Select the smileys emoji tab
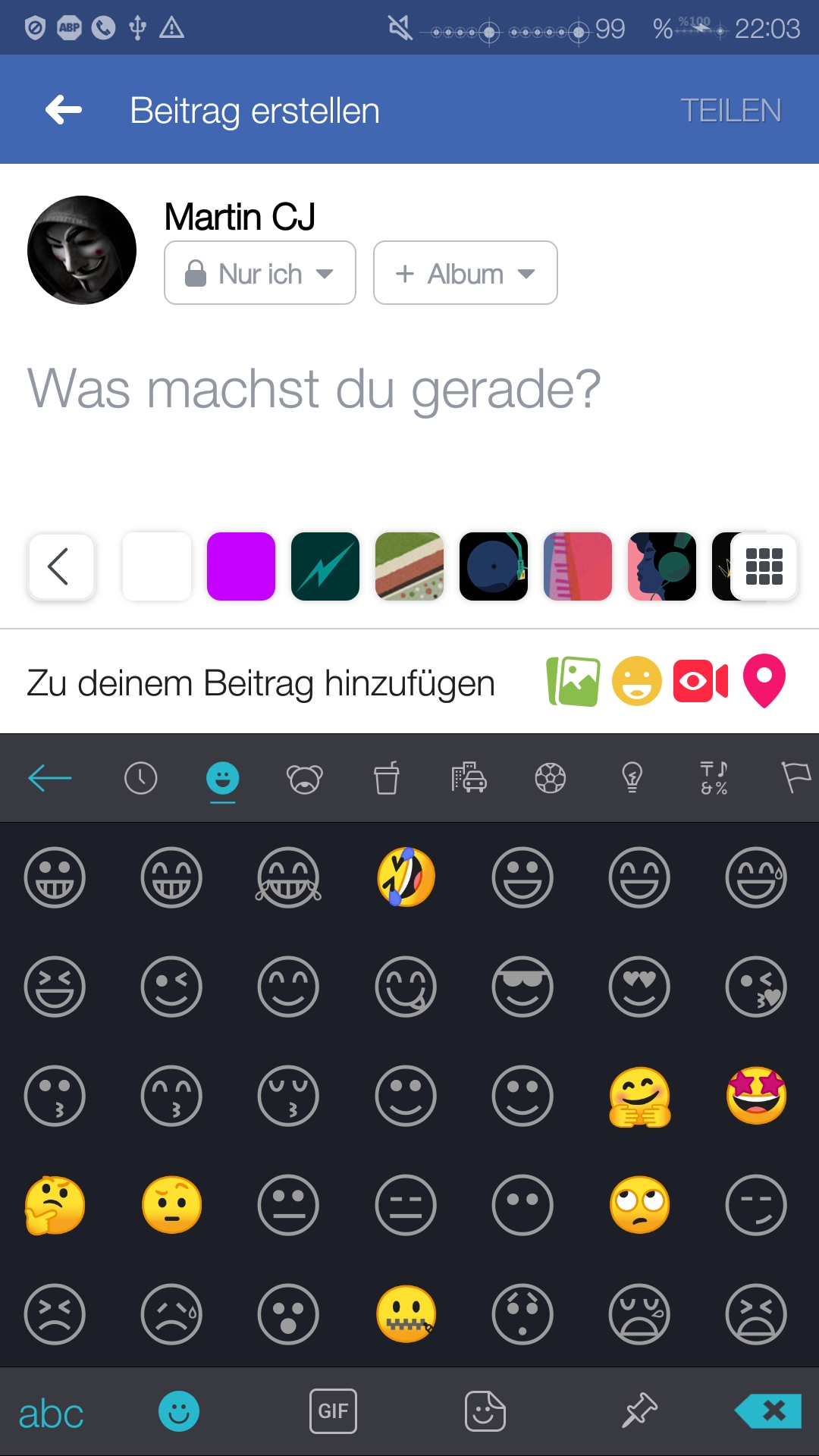Viewport: 819px width, 1456px height. click(223, 777)
